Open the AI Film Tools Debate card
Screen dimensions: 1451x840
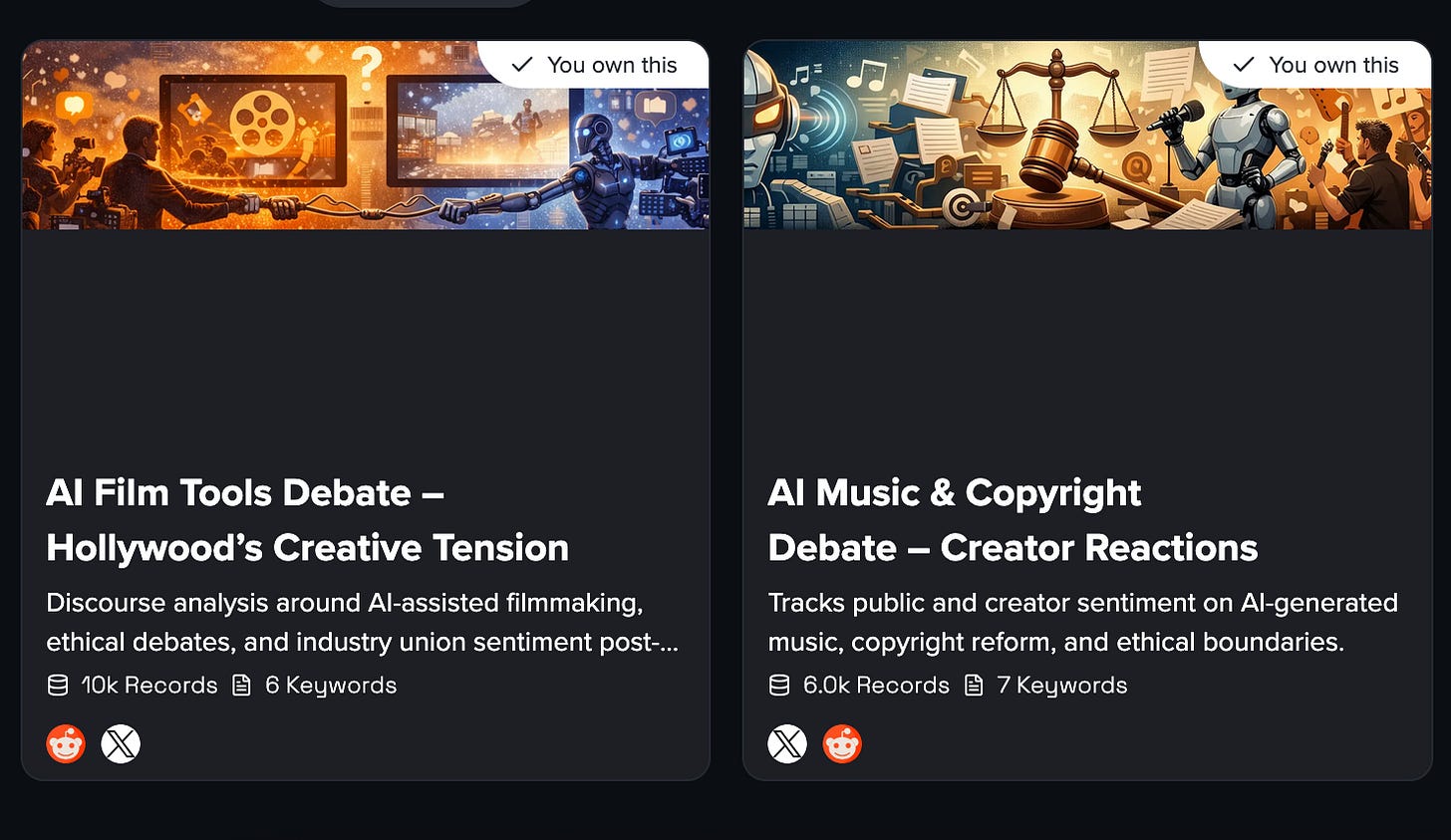coord(366,410)
